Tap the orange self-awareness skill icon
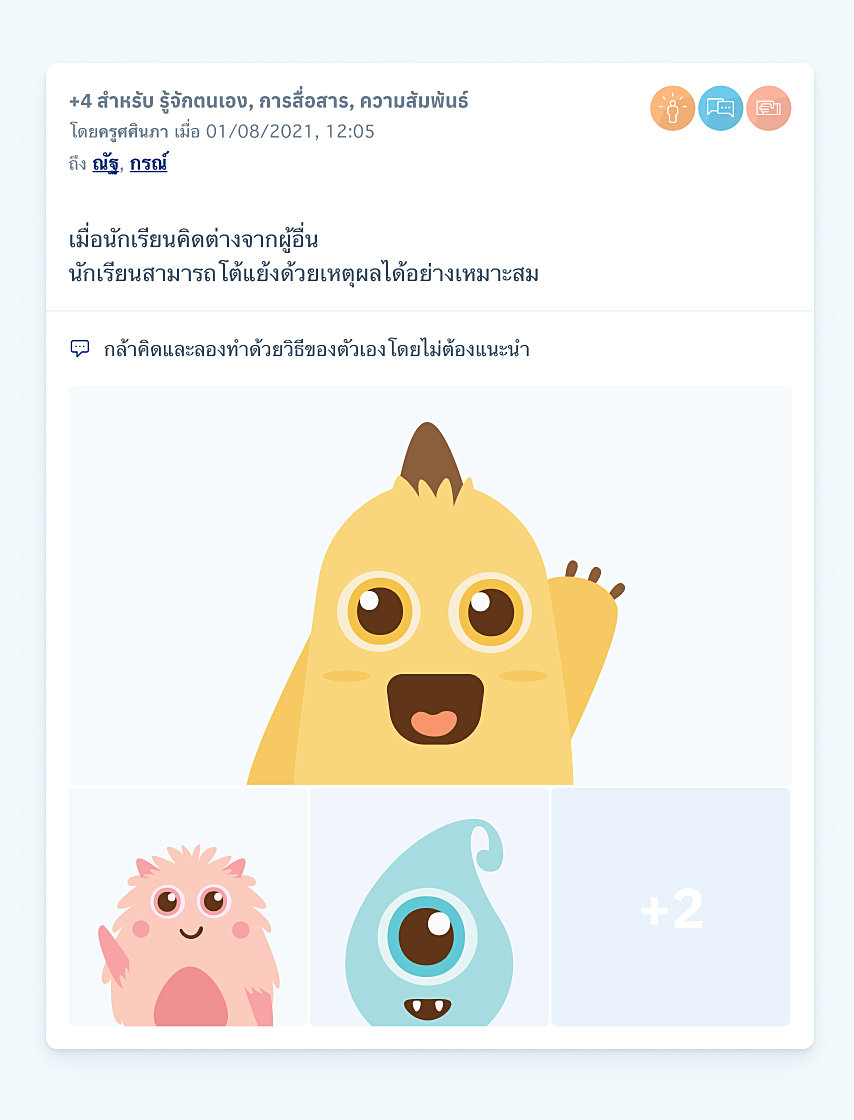This screenshot has width=854, height=1120. point(673,108)
